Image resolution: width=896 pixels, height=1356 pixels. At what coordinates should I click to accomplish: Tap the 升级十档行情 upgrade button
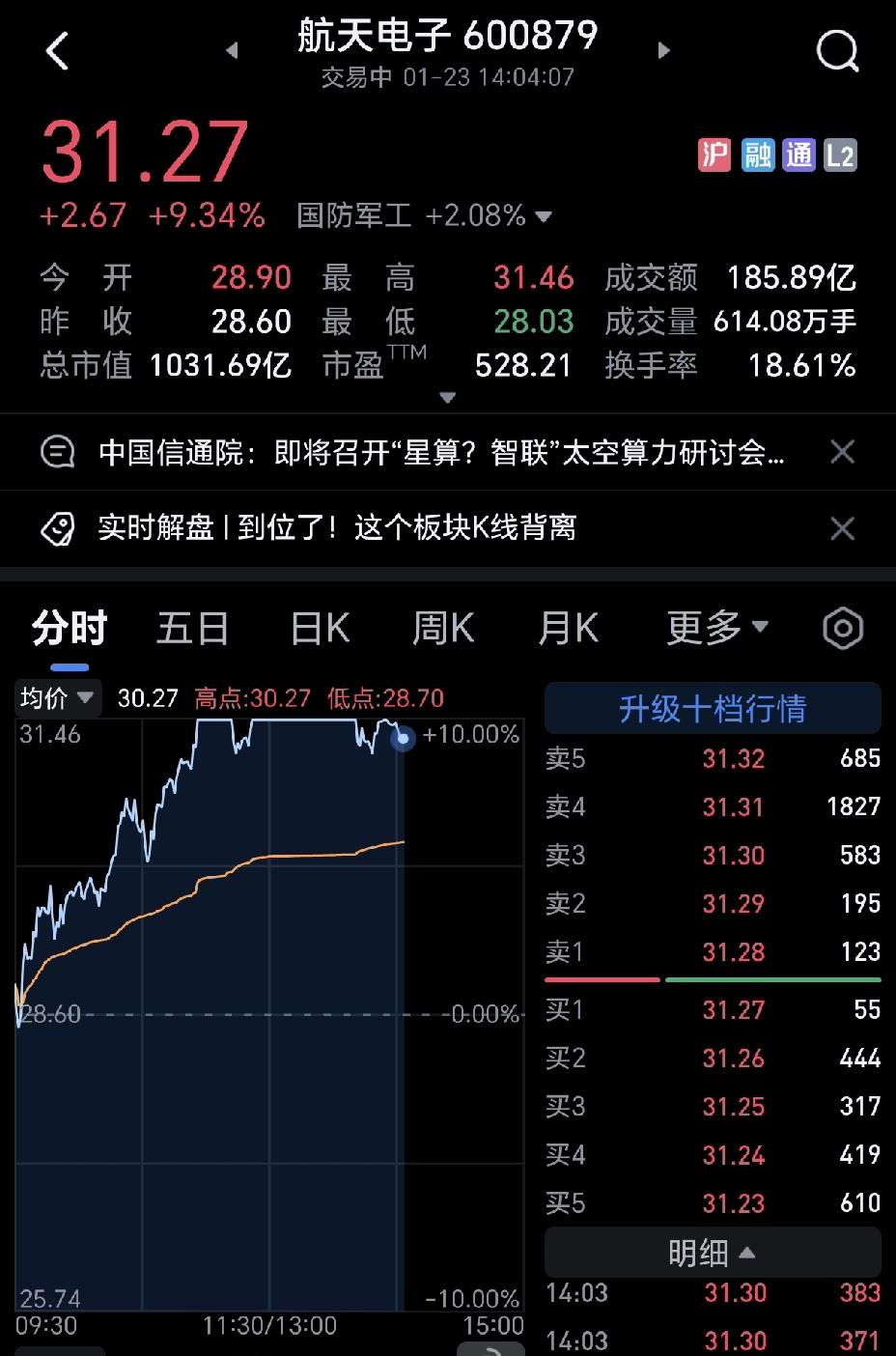pos(713,708)
